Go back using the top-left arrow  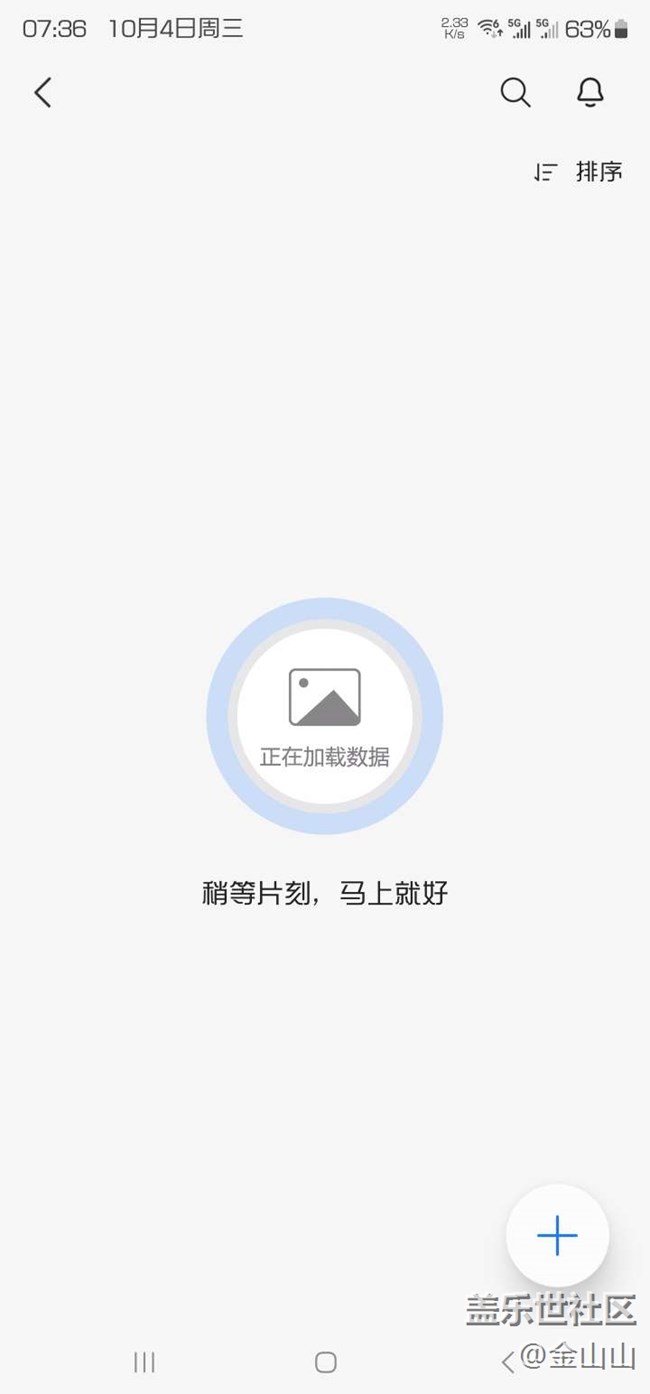tap(42, 93)
